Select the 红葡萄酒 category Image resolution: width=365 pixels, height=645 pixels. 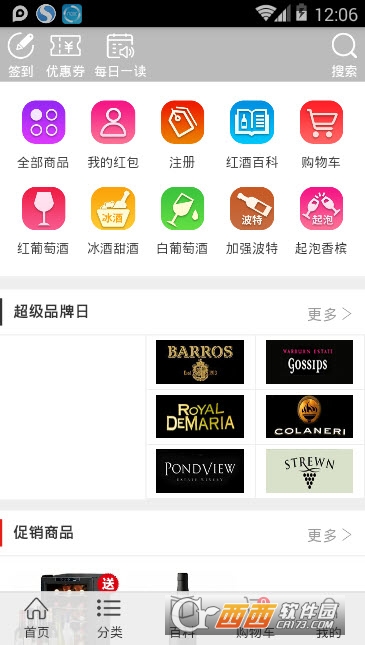pyautogui.click(x=43, y=221)
